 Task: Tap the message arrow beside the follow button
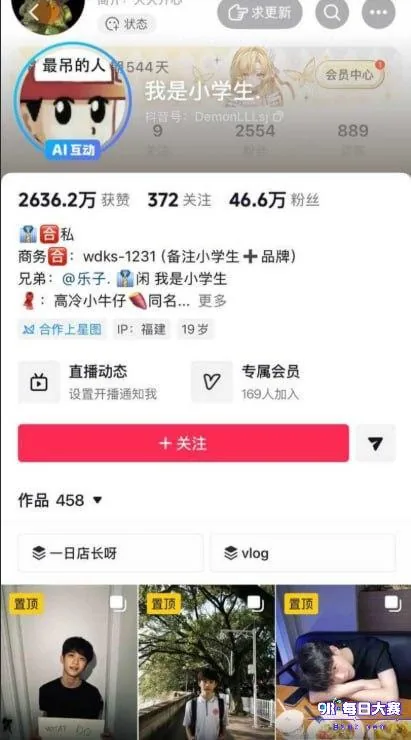[x=376, y=443]
